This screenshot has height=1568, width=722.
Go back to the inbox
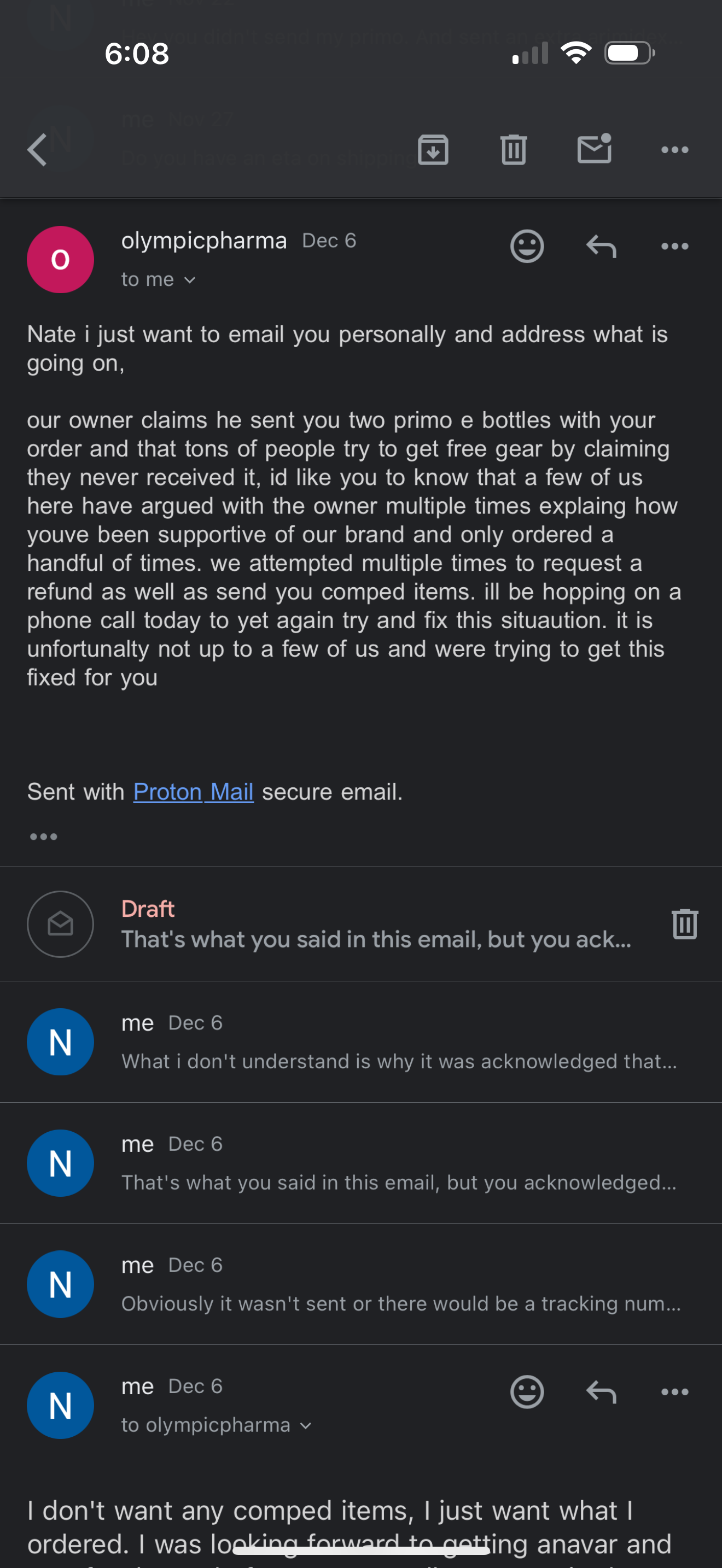(38, 150)
